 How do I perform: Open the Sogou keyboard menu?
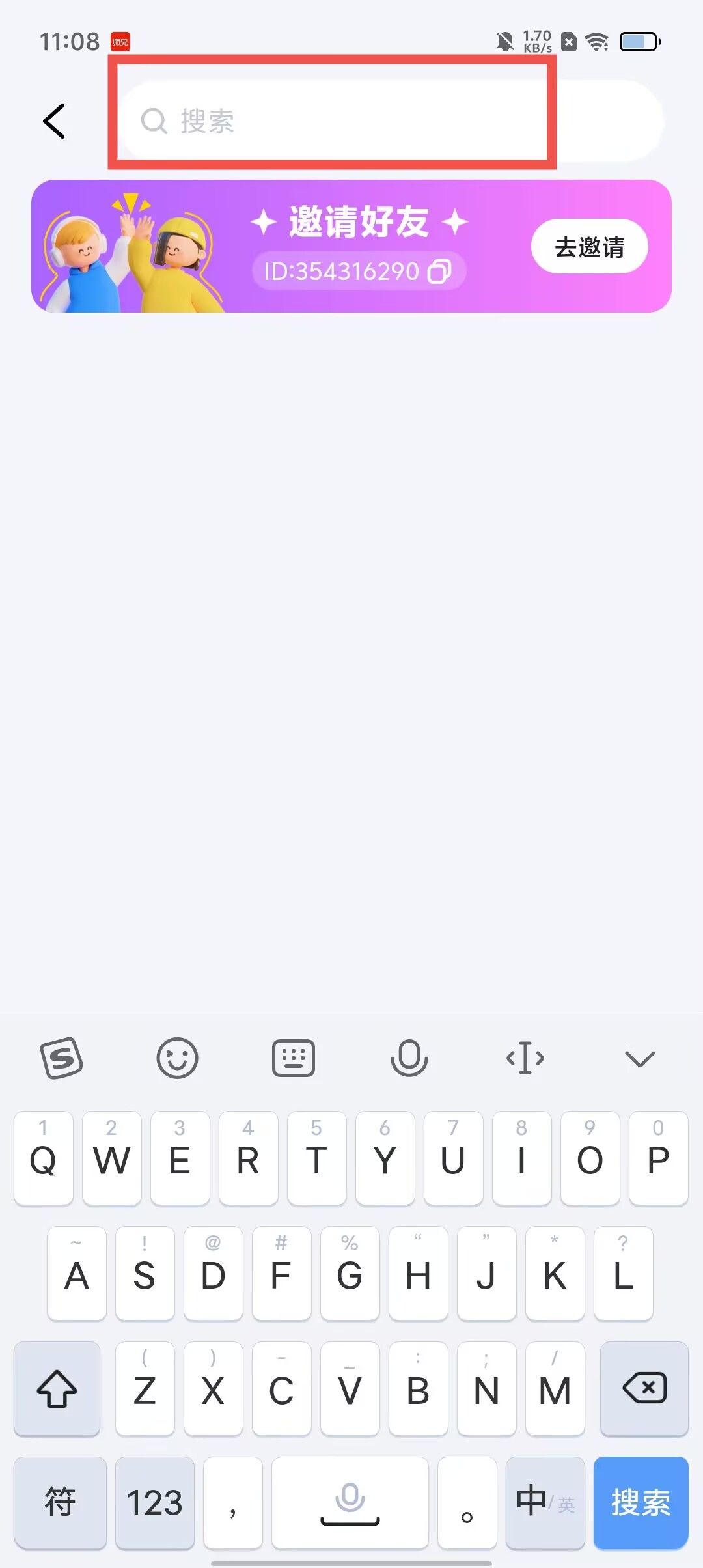click(x=62, y=1058)
